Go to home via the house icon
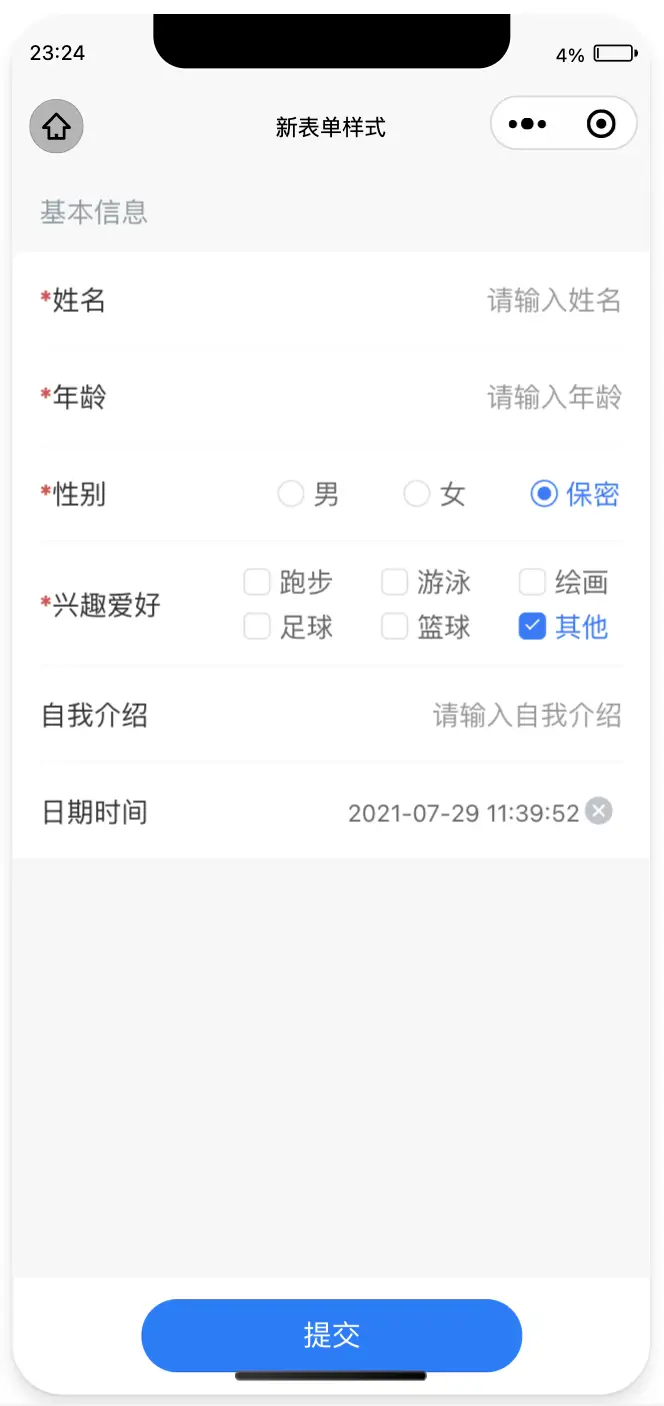 point(56,126)
